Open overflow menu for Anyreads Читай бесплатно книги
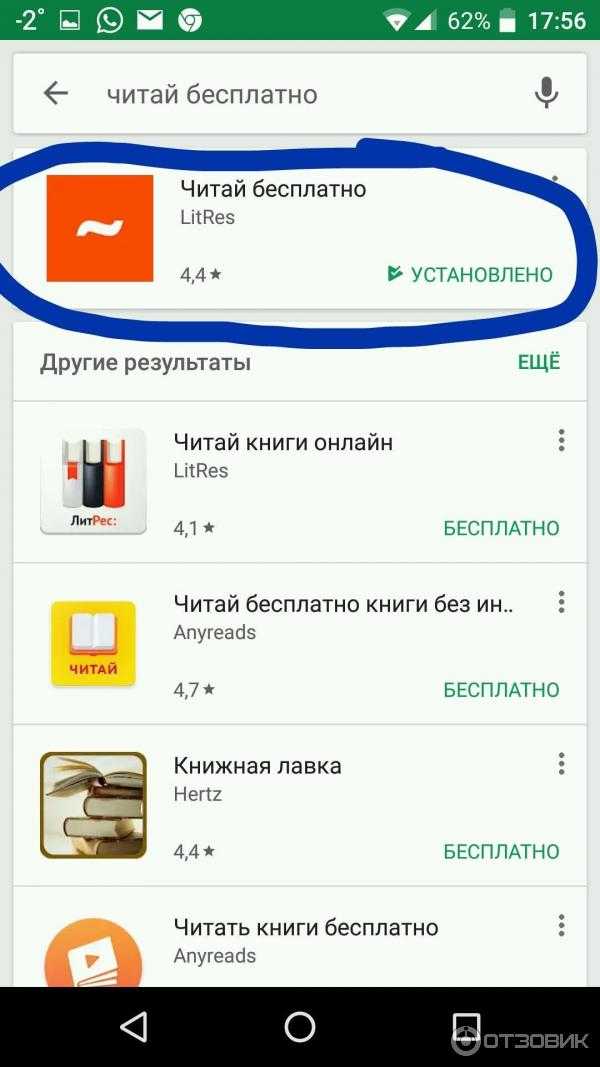Image resolution: width=600 pixels, height=1067 pixels. (561, 602)
